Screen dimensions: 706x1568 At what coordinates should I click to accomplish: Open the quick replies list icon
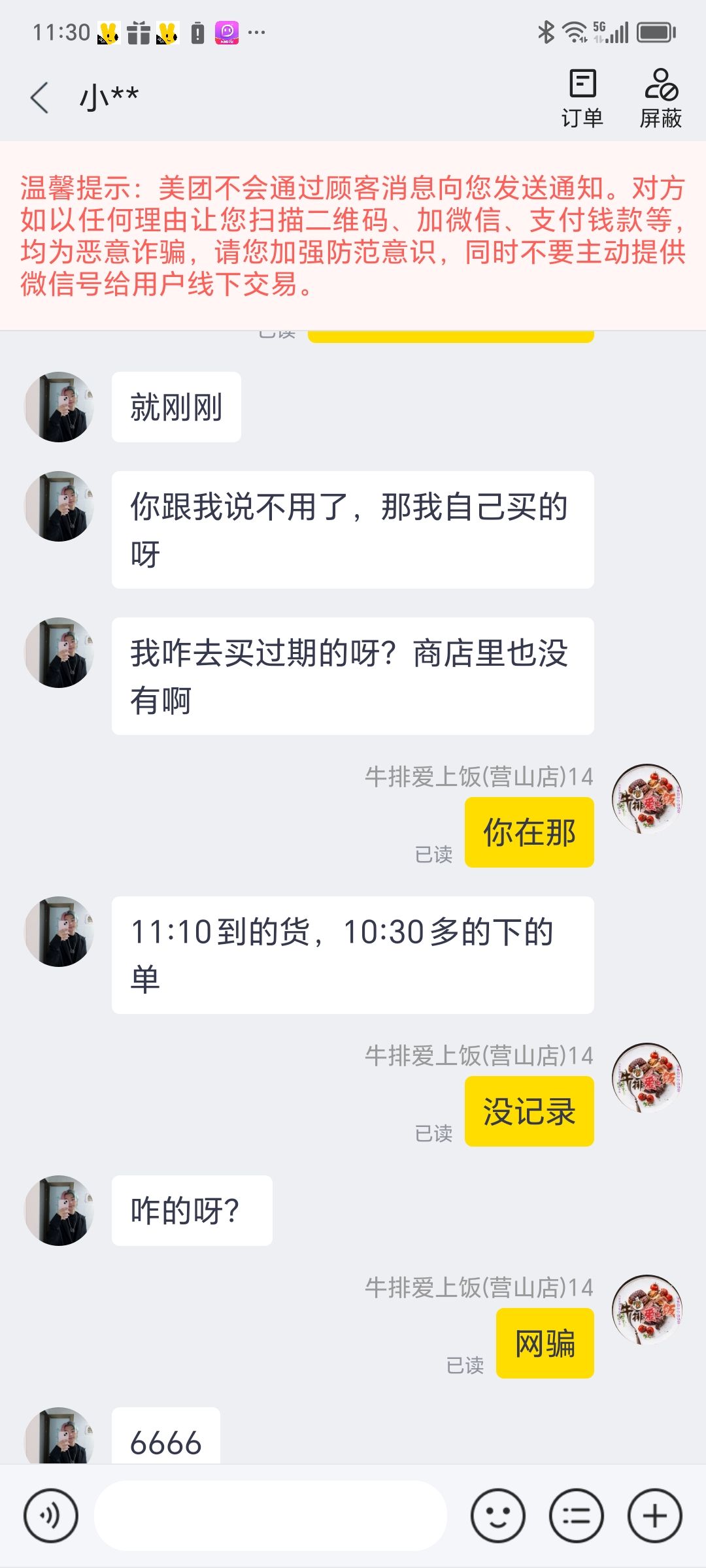point(576,1516)
